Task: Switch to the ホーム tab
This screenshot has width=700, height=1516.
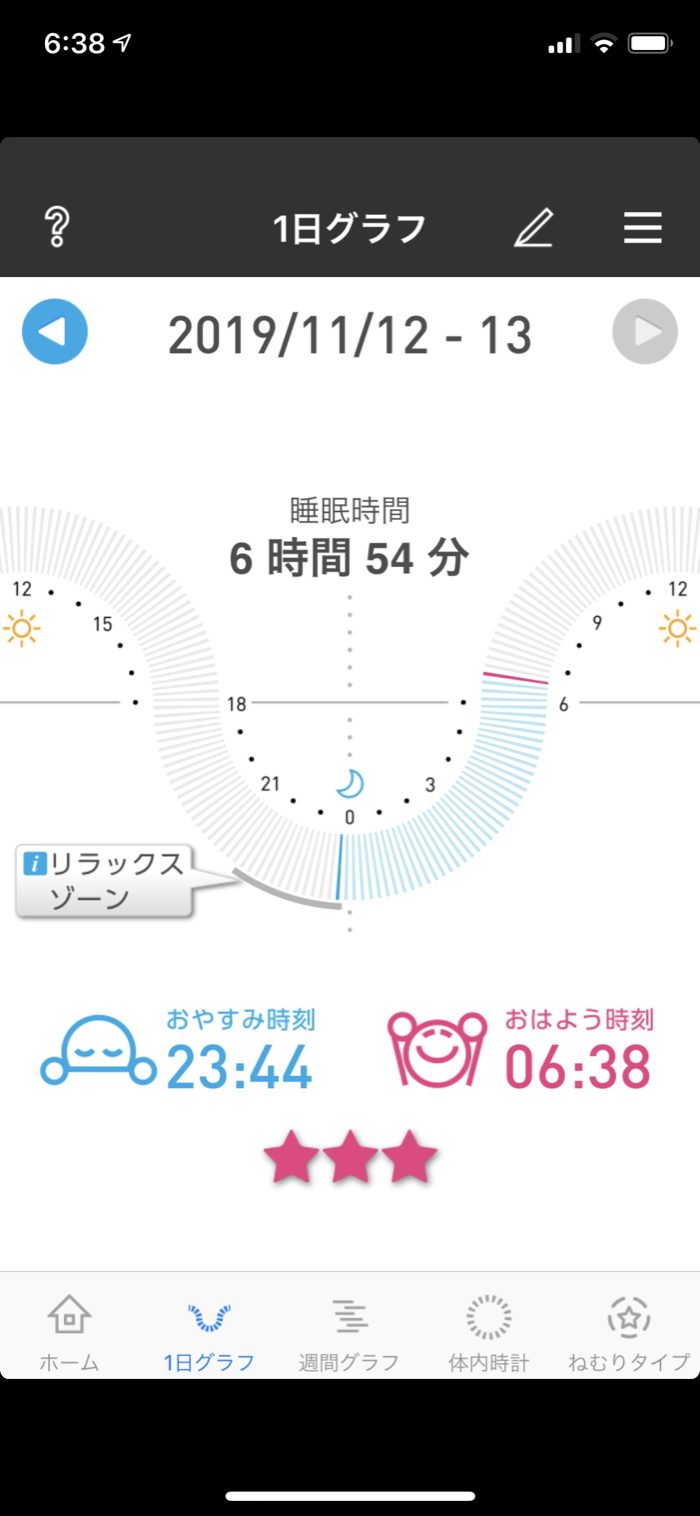Action: [x=69, y=1332]
